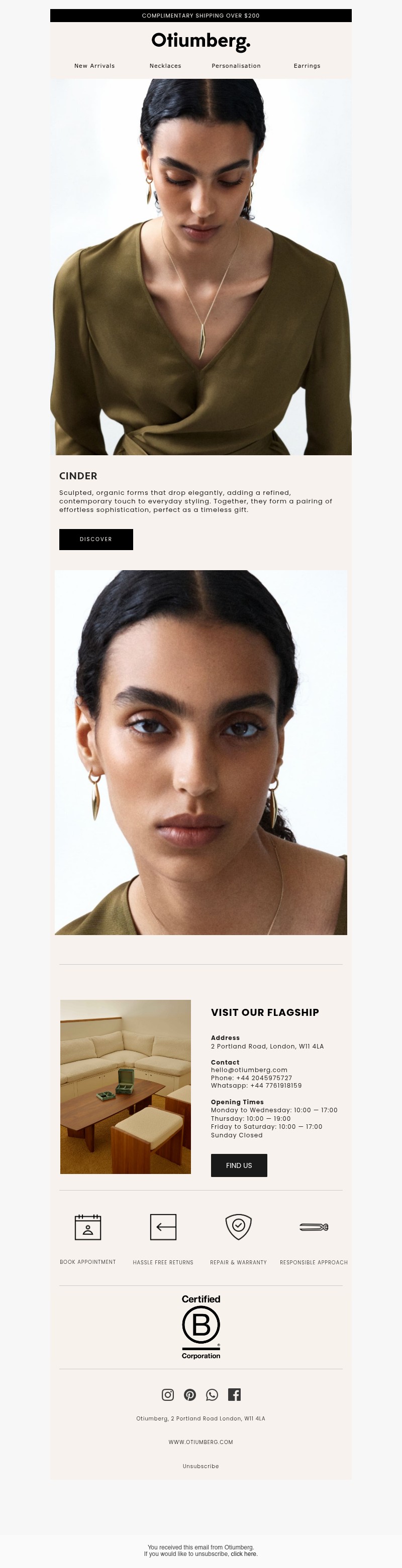Open the New Arrivals link
This screenshot has width=402, height=1568.
point(94,66)
